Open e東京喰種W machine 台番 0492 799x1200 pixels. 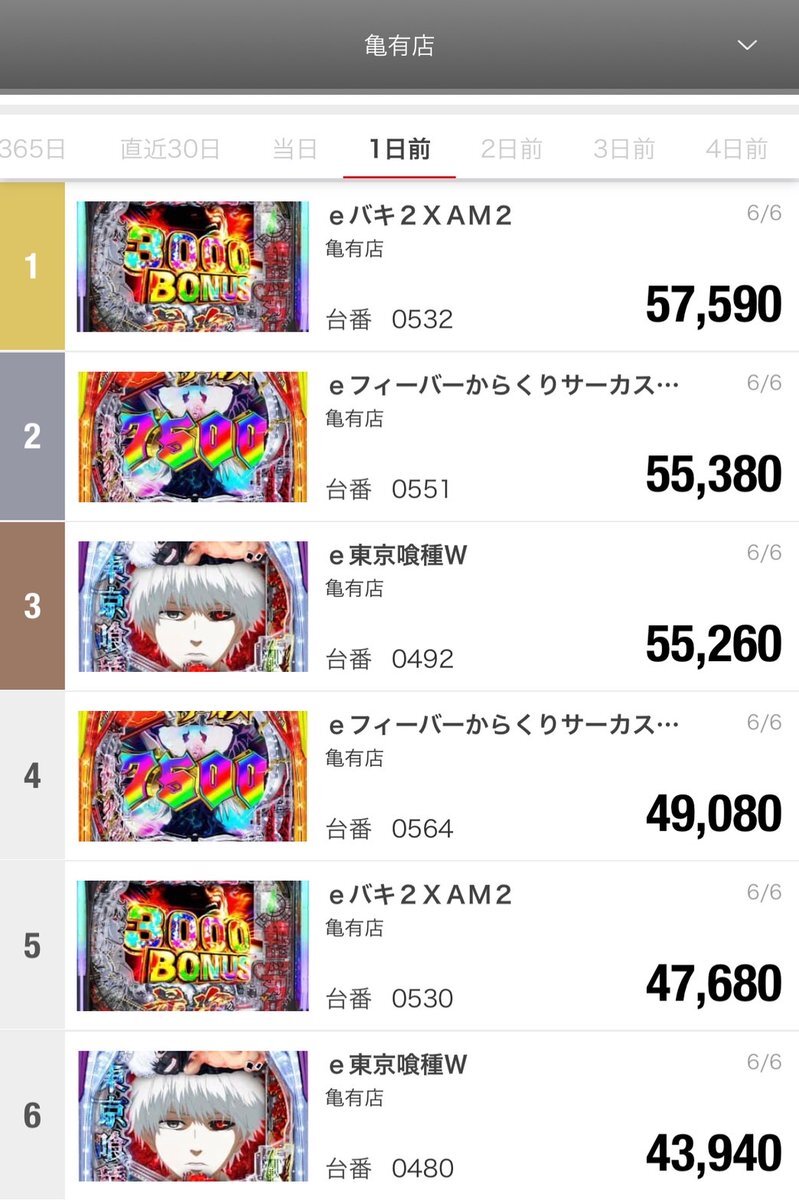[x=430, y=607]
